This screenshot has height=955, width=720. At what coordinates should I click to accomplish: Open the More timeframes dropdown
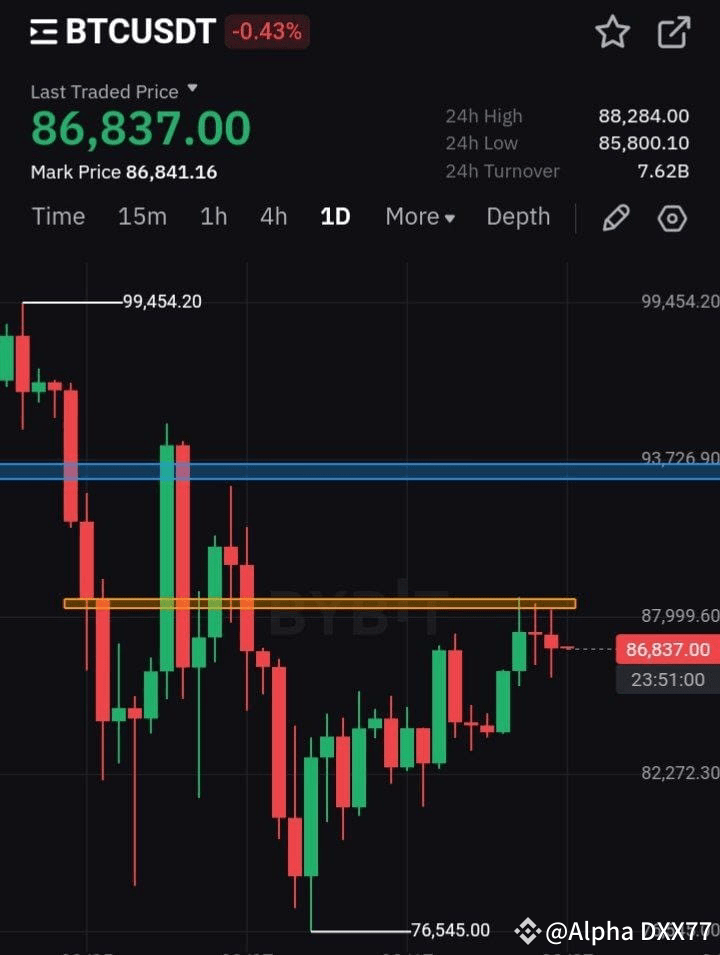(x=419, y=217)
